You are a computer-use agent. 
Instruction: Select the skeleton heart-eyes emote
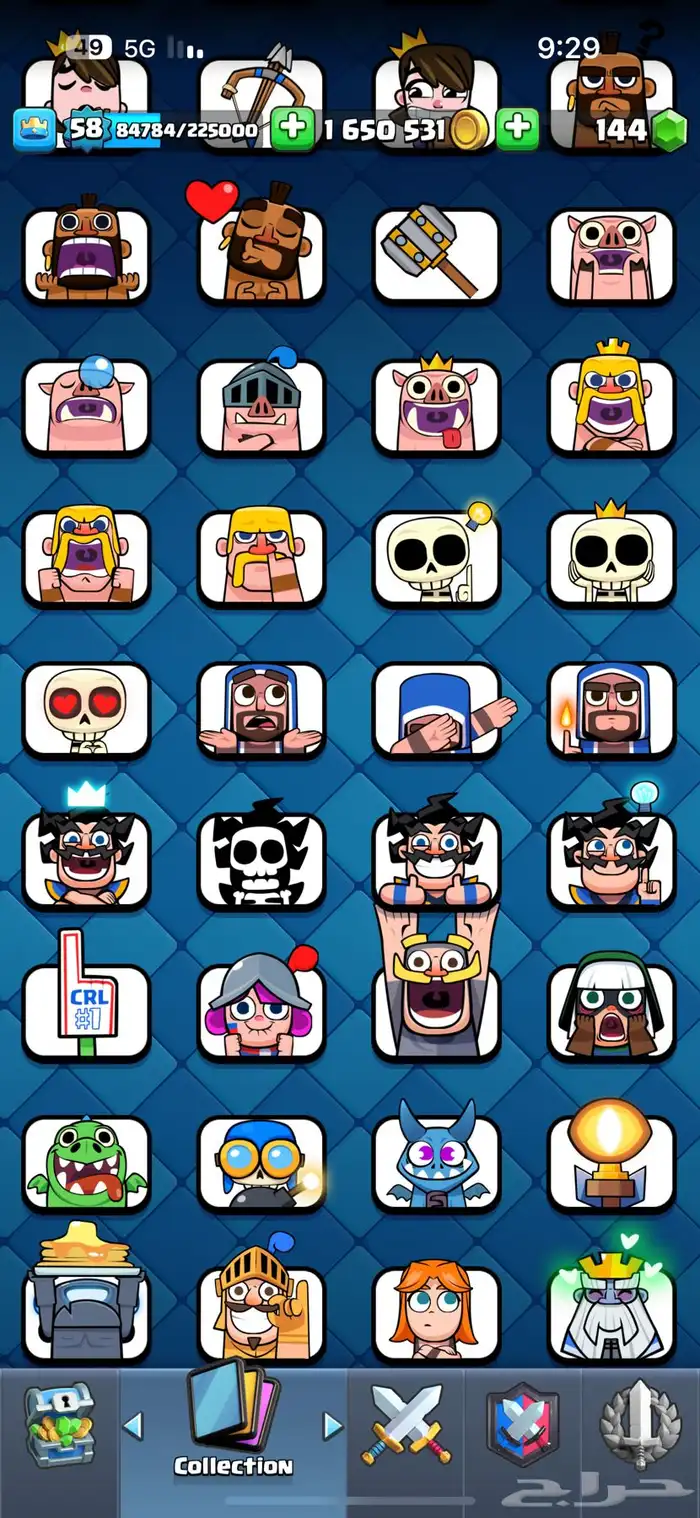(86, 709)
